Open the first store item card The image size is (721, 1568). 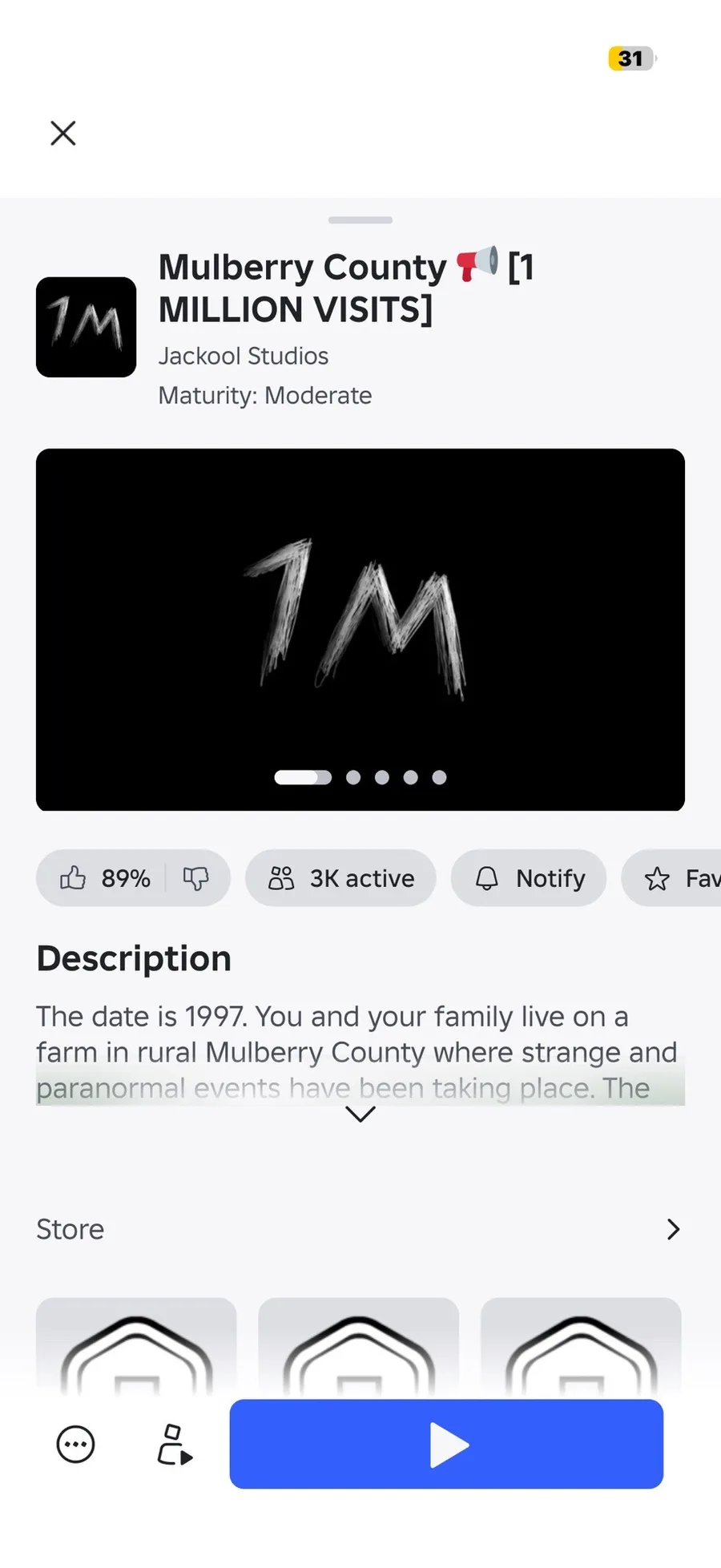(136, 1346)
